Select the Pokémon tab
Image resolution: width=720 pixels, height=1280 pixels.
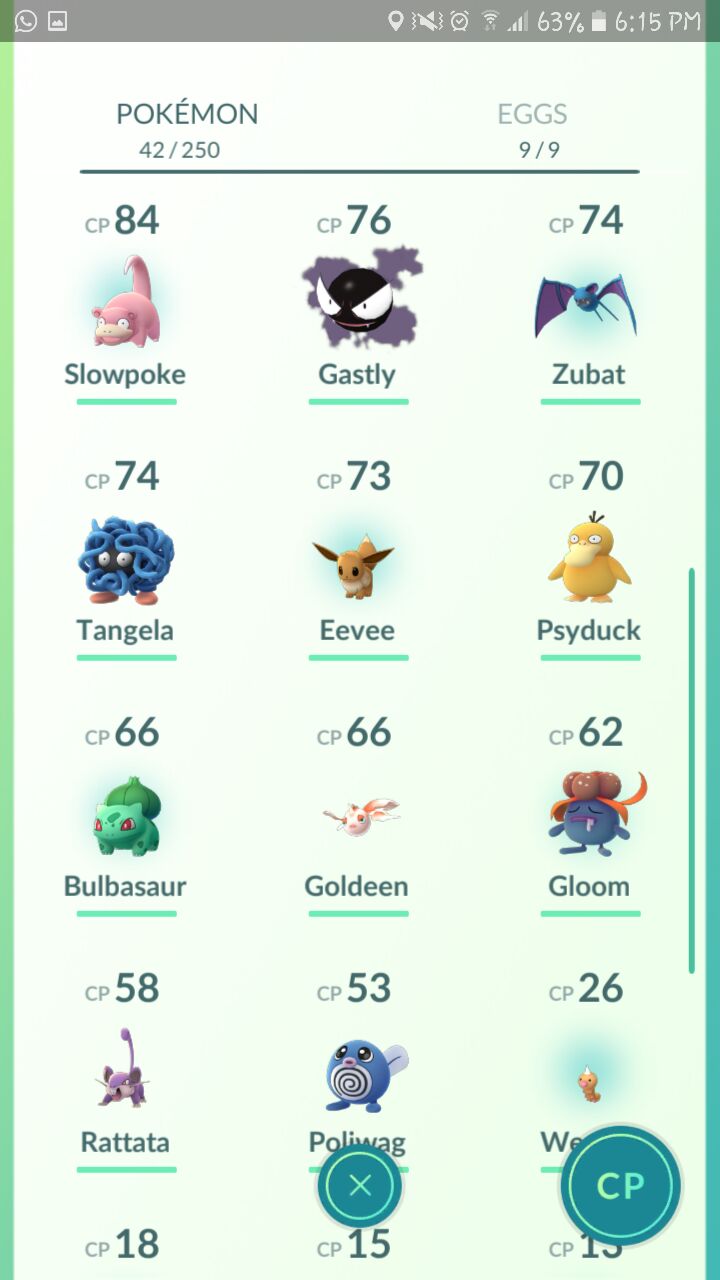tap(187, 130)
